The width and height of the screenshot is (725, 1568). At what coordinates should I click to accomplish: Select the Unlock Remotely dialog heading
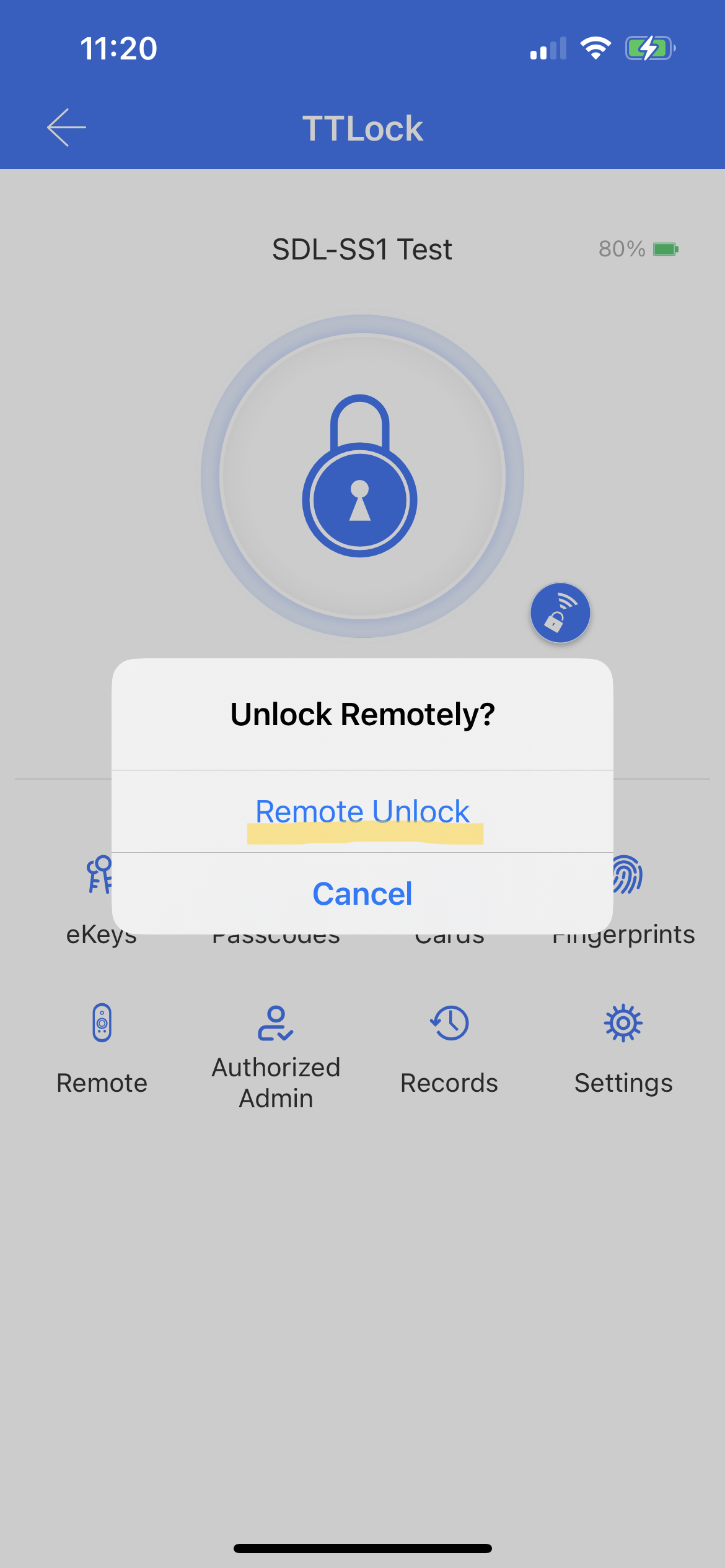pos(362,713)
